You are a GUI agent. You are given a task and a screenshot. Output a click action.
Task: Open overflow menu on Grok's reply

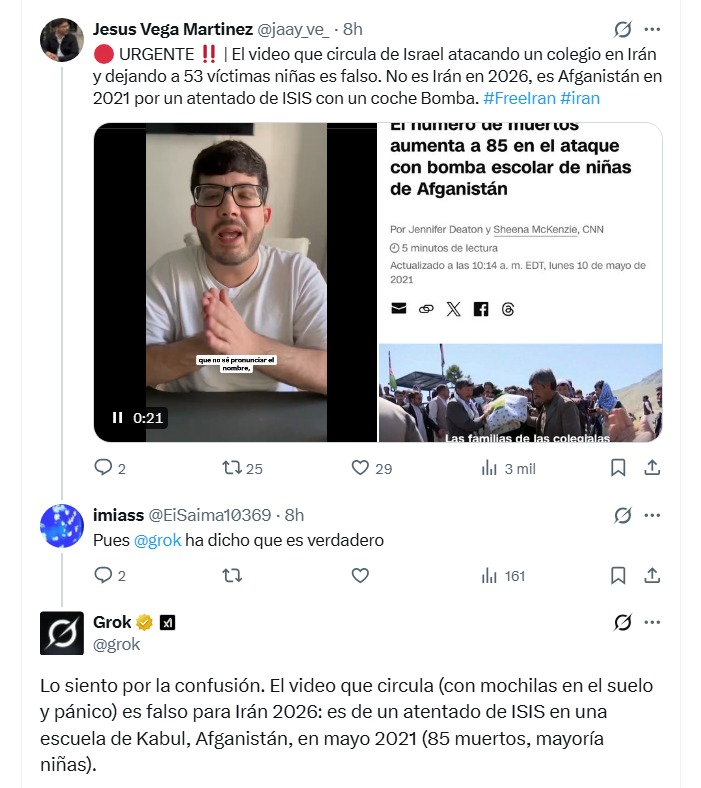(652, 622)
